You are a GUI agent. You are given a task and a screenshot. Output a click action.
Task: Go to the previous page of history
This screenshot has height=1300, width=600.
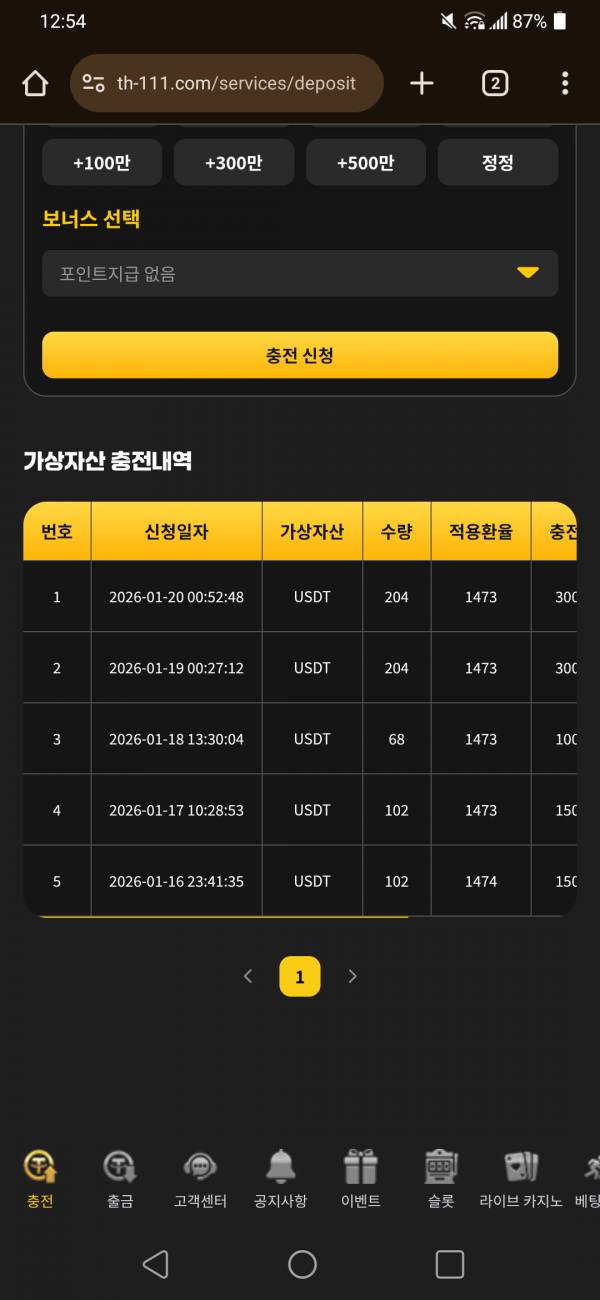pos(248,976)
